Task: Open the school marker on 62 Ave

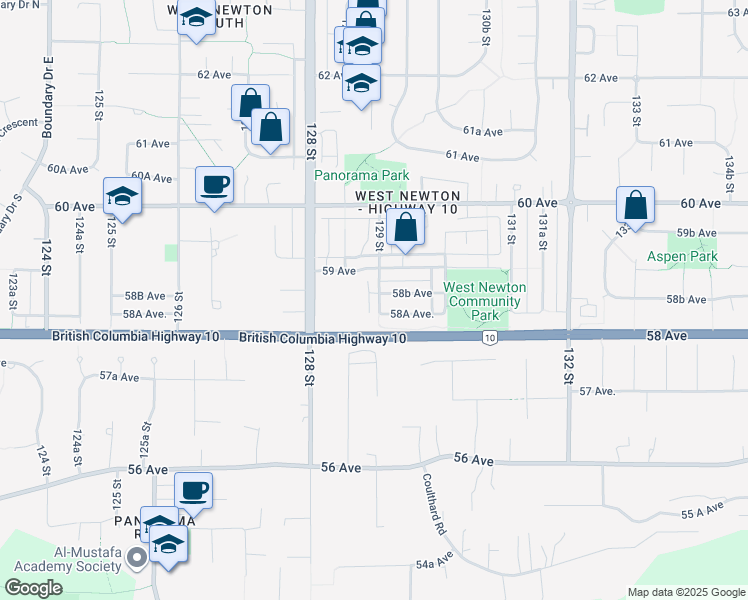Action: pos(361,83)
